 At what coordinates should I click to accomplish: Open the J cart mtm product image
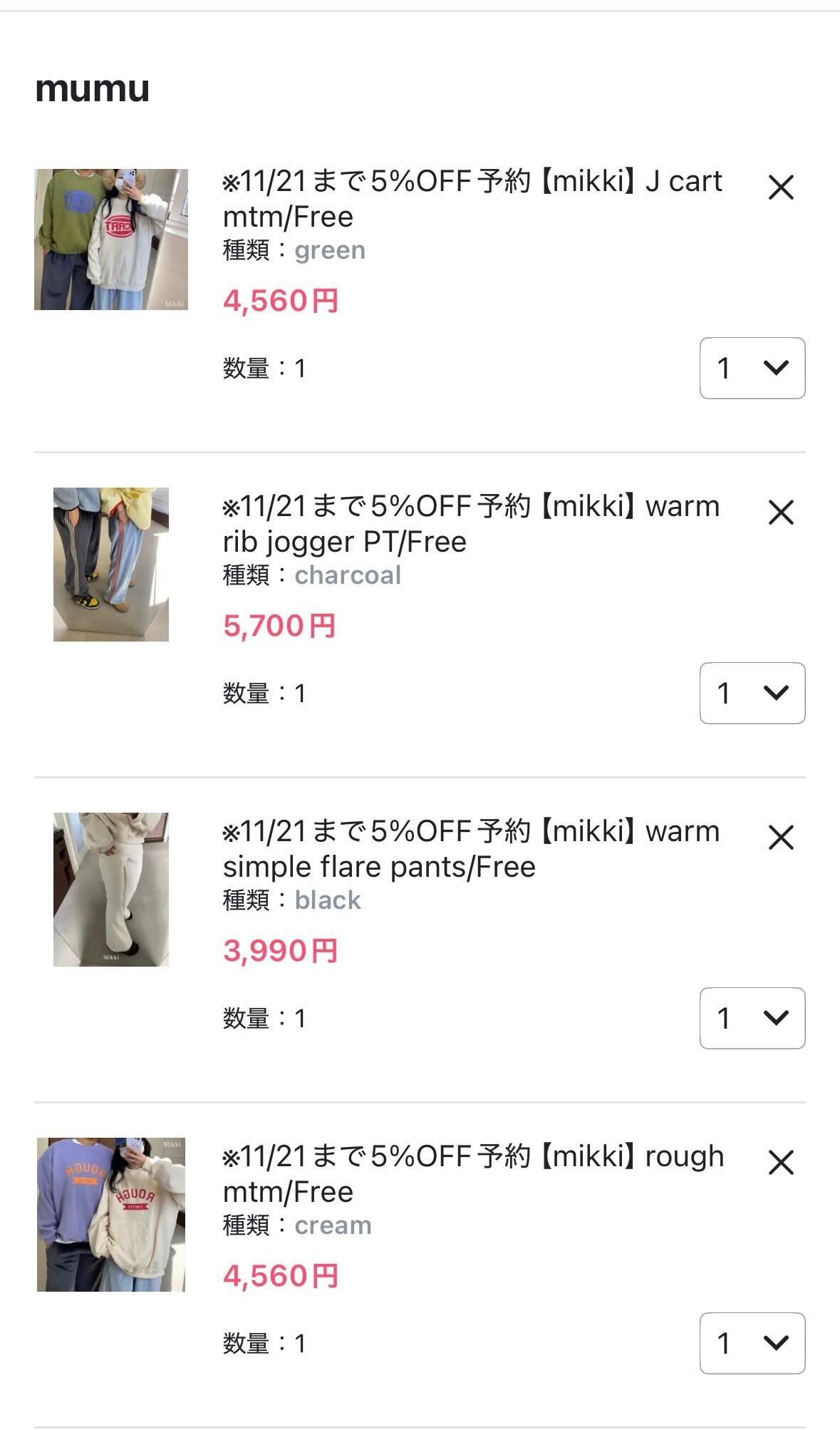tap(111, 240)
